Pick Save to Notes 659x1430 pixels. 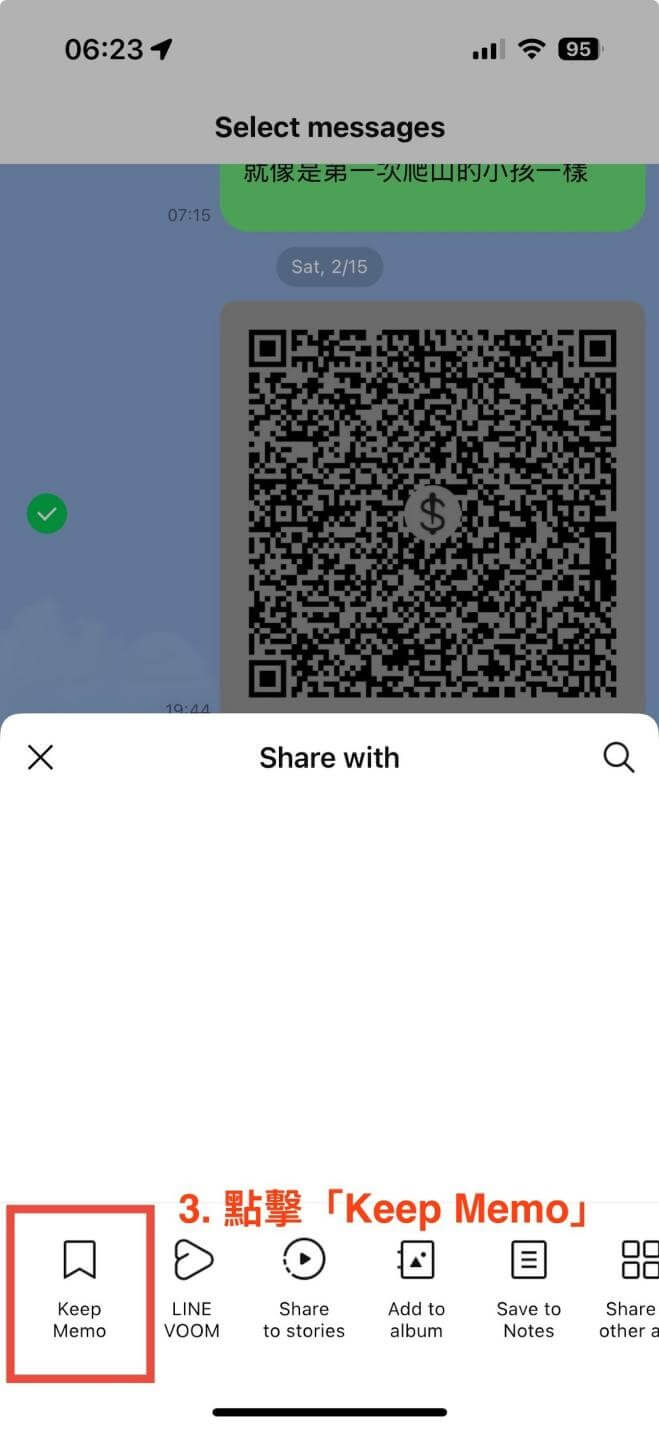point(528,1285)
